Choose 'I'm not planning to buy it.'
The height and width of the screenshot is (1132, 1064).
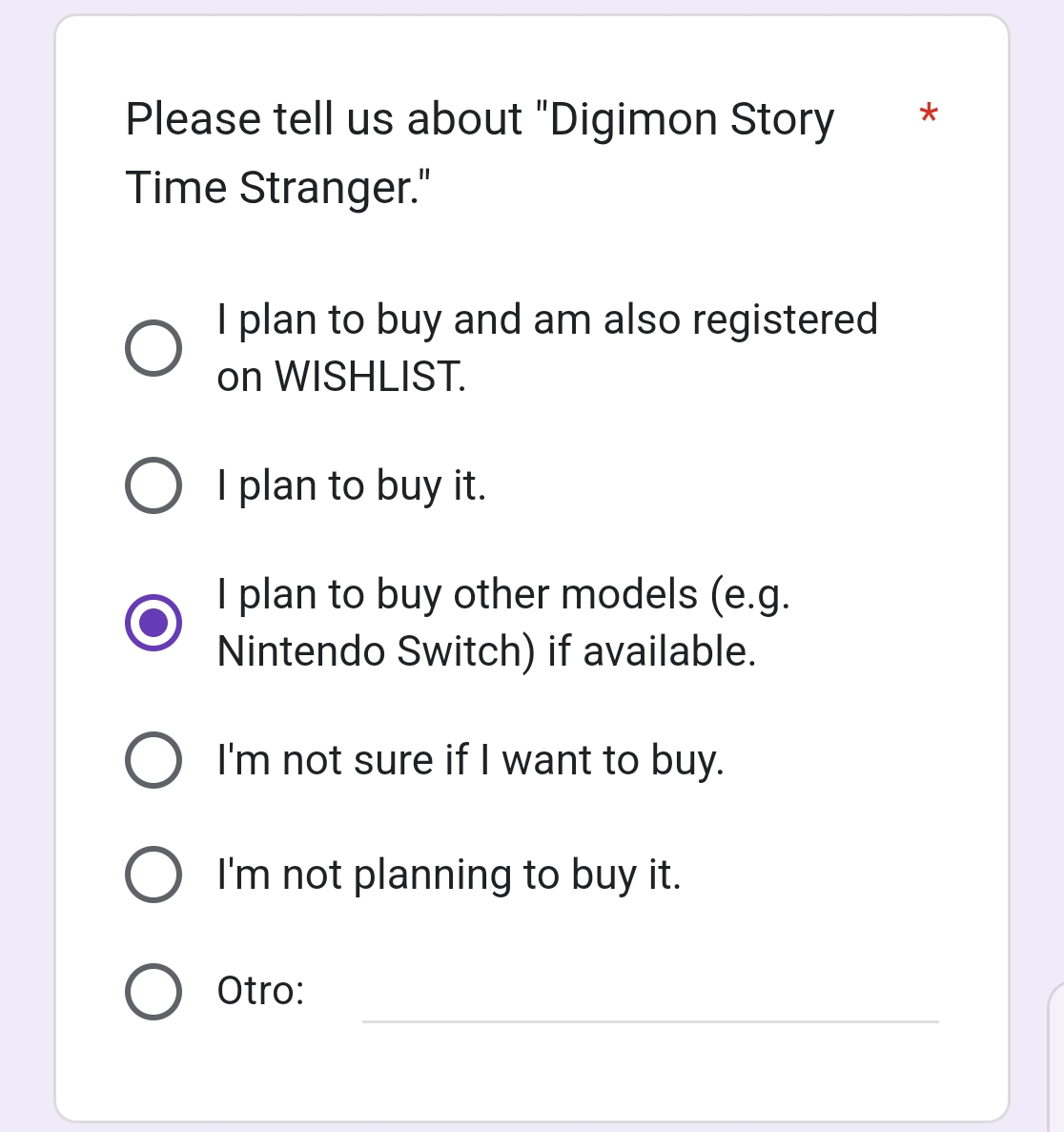point(153,875)
